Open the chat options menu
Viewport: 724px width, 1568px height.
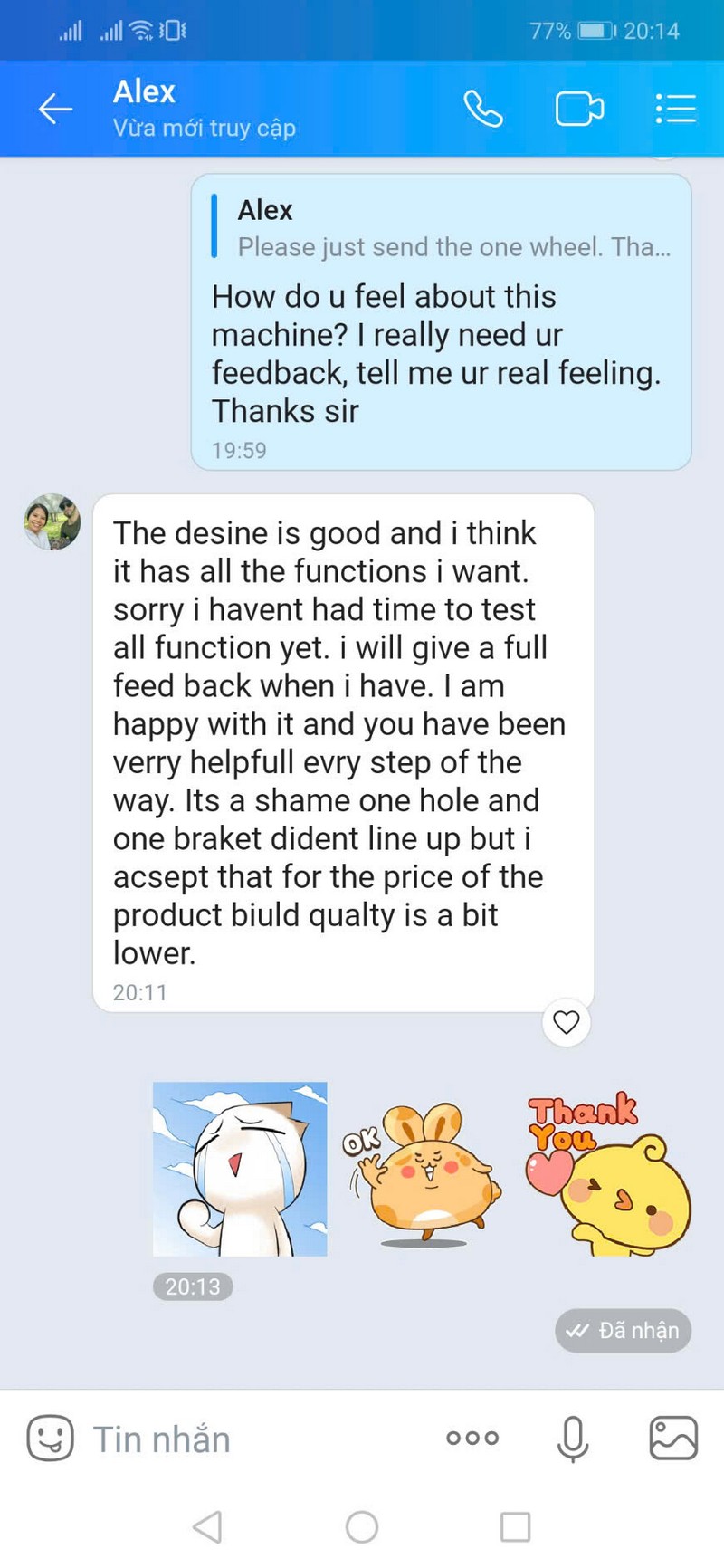(x=675, y=109)
